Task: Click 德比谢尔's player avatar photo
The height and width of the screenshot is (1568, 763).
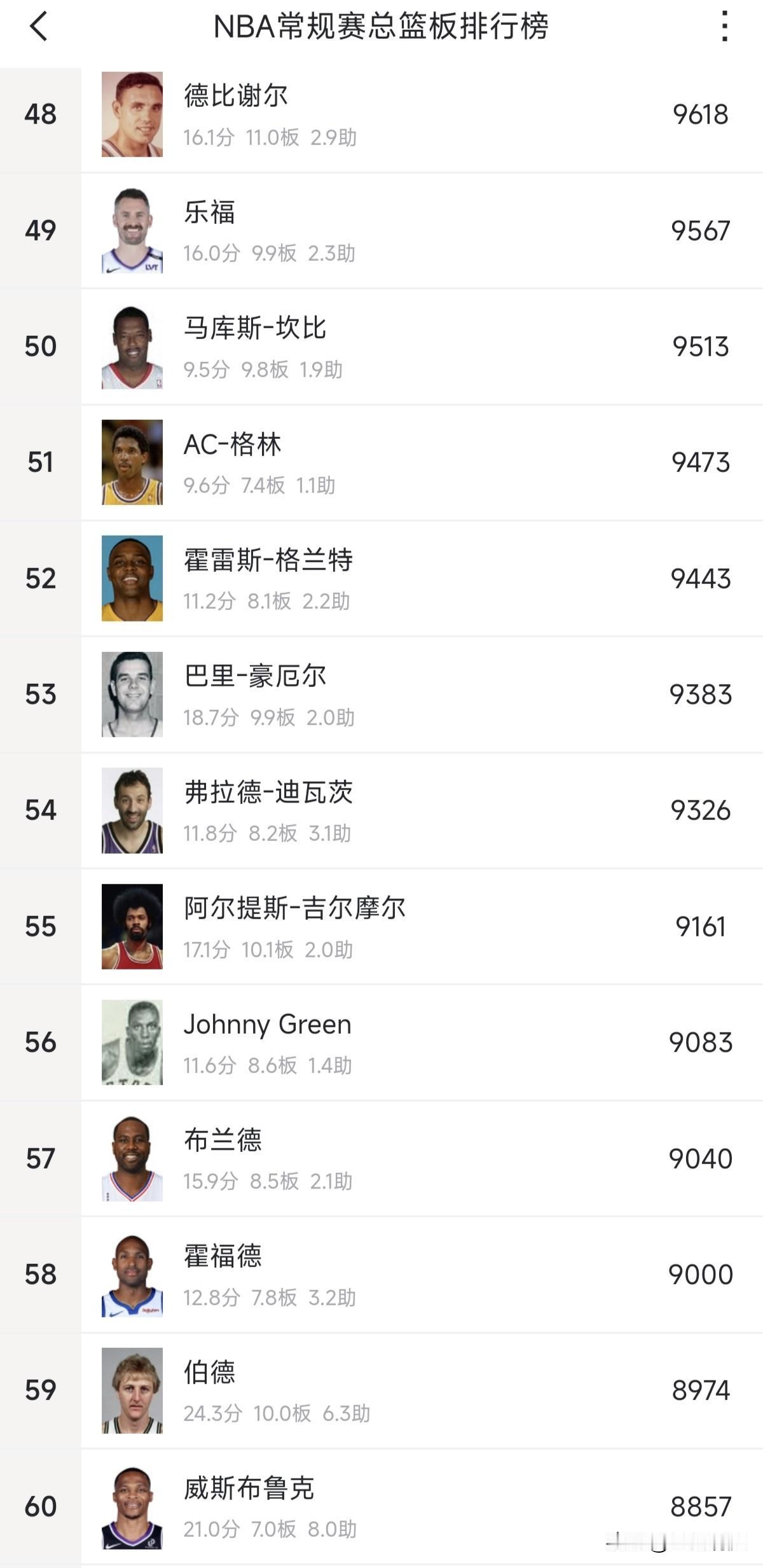Action: 133,114
